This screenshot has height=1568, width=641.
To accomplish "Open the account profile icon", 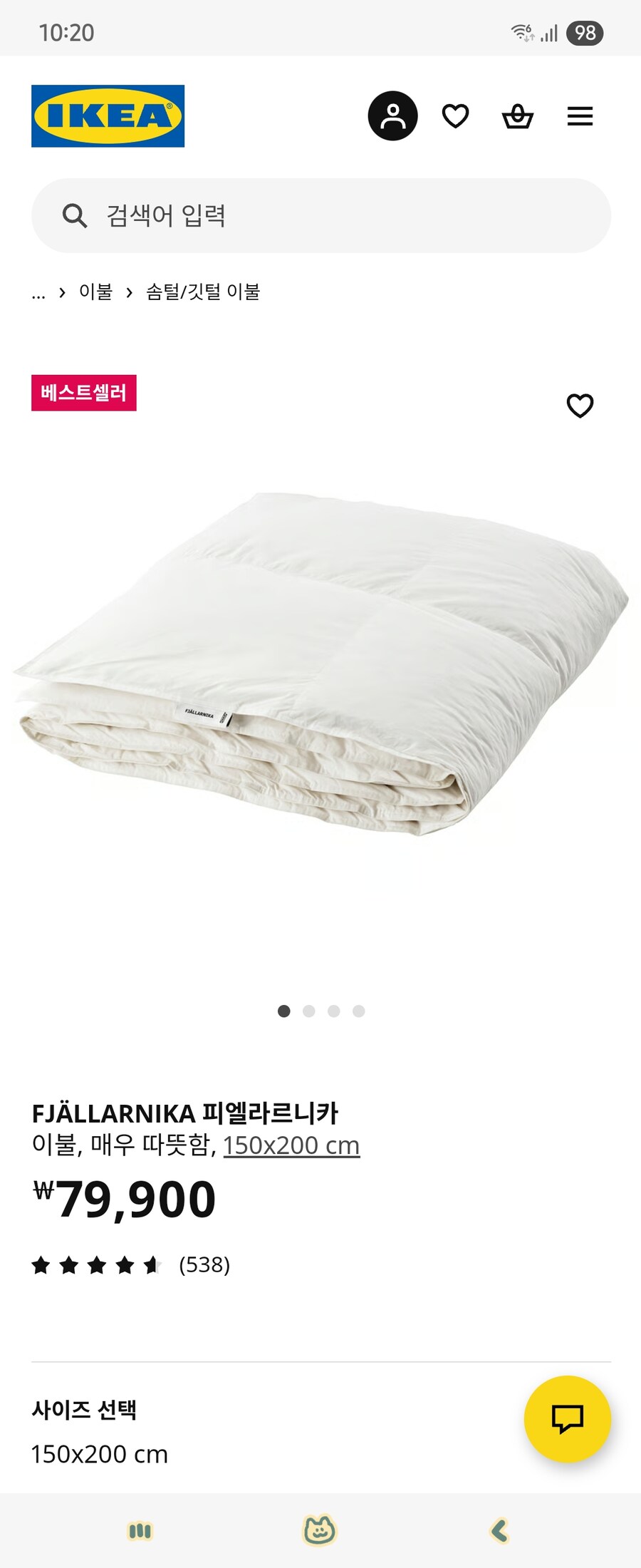I will tap(392, 116).
